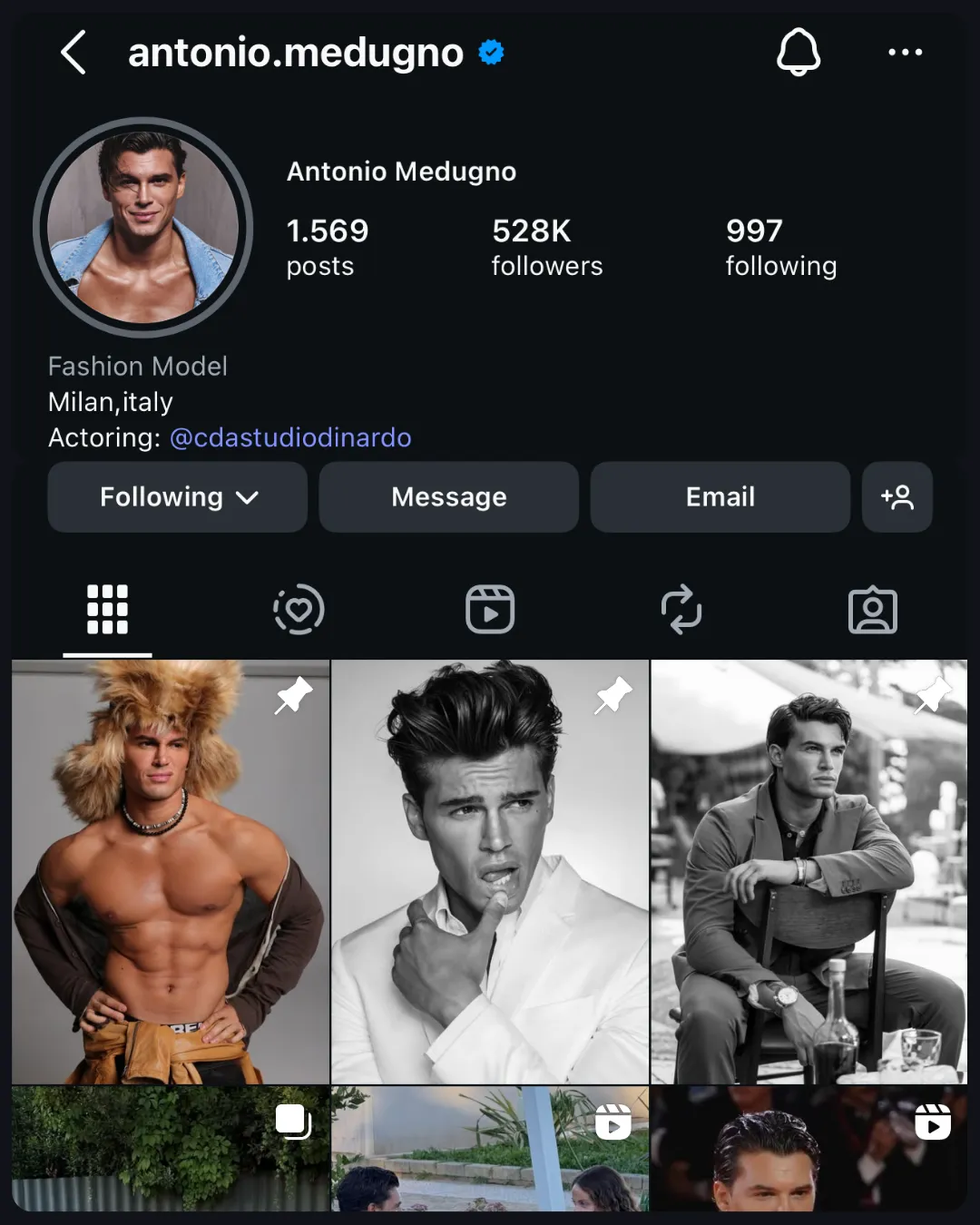
Task: Show suggested accounts via add-person icon
Action: pyautogui.click(x=897, y=497)
